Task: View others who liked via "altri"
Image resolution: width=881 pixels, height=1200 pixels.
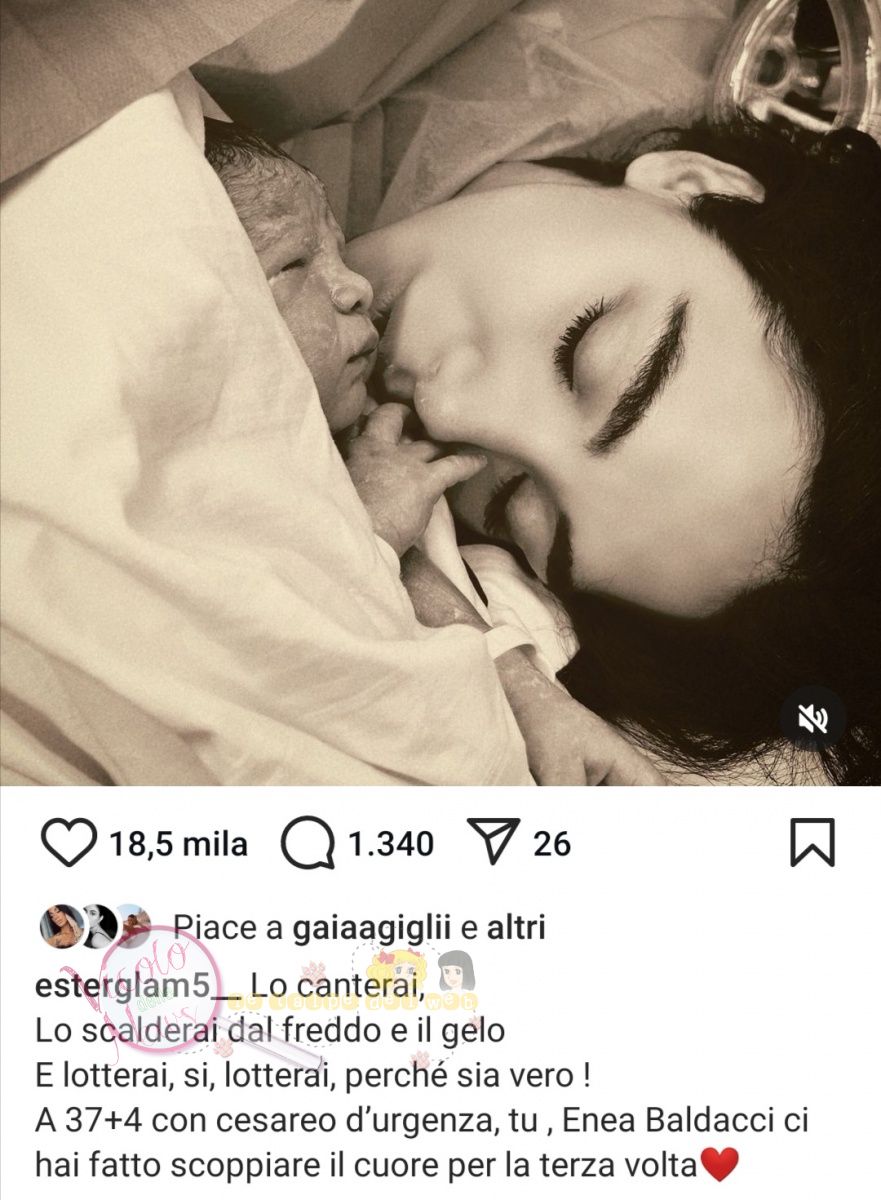Action: [515, 927]
